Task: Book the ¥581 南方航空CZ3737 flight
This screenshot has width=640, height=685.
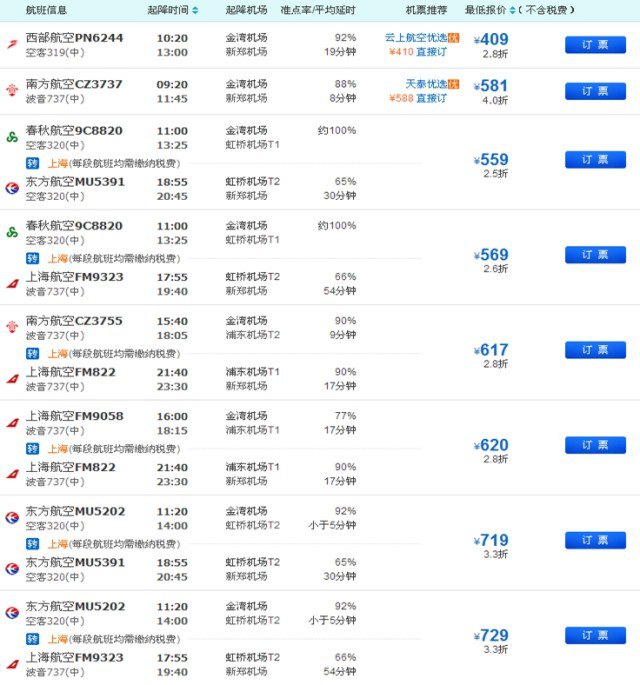Action: [x=595, y=92]
